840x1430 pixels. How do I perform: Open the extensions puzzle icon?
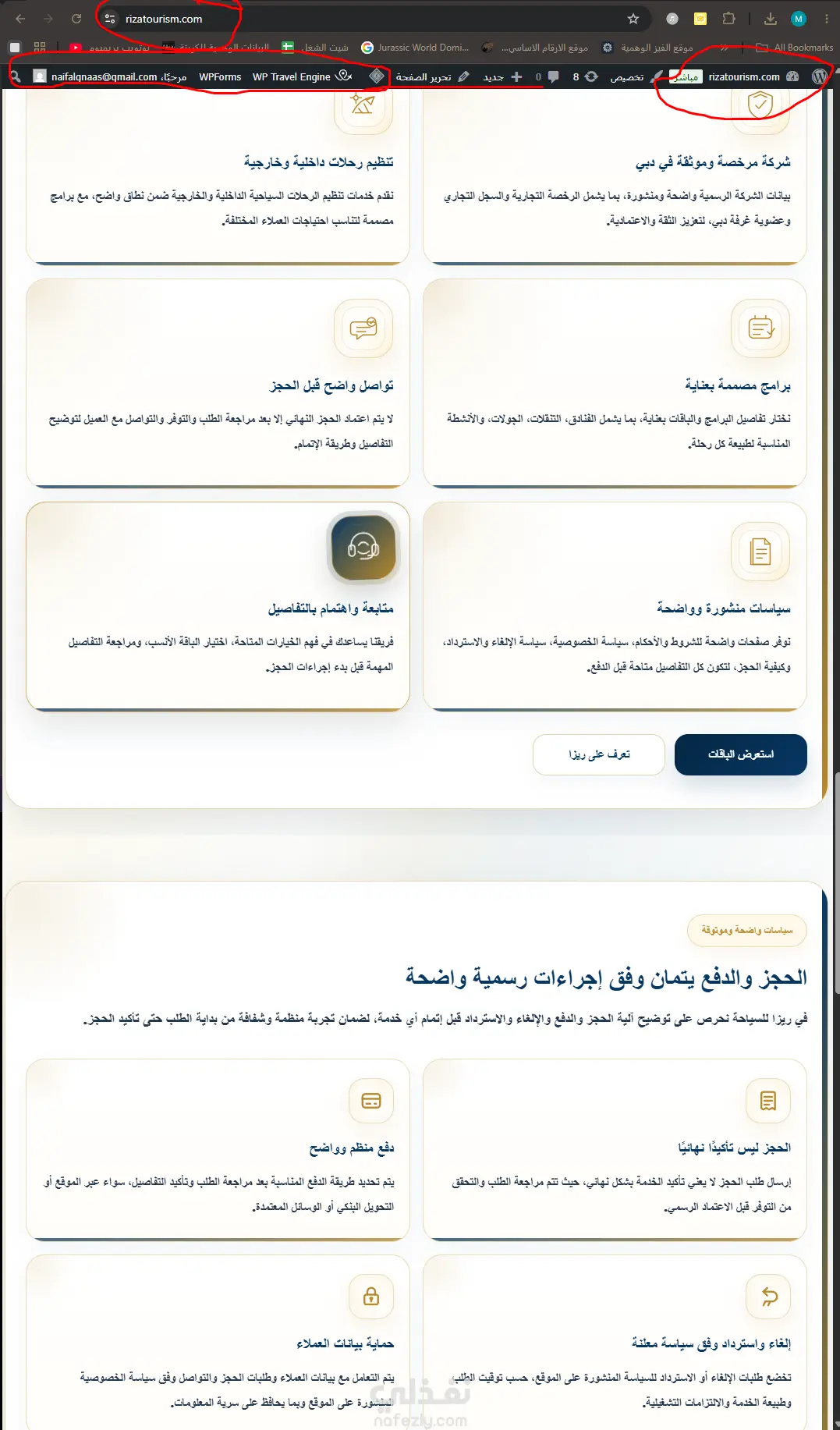click(x=728, y=19)
